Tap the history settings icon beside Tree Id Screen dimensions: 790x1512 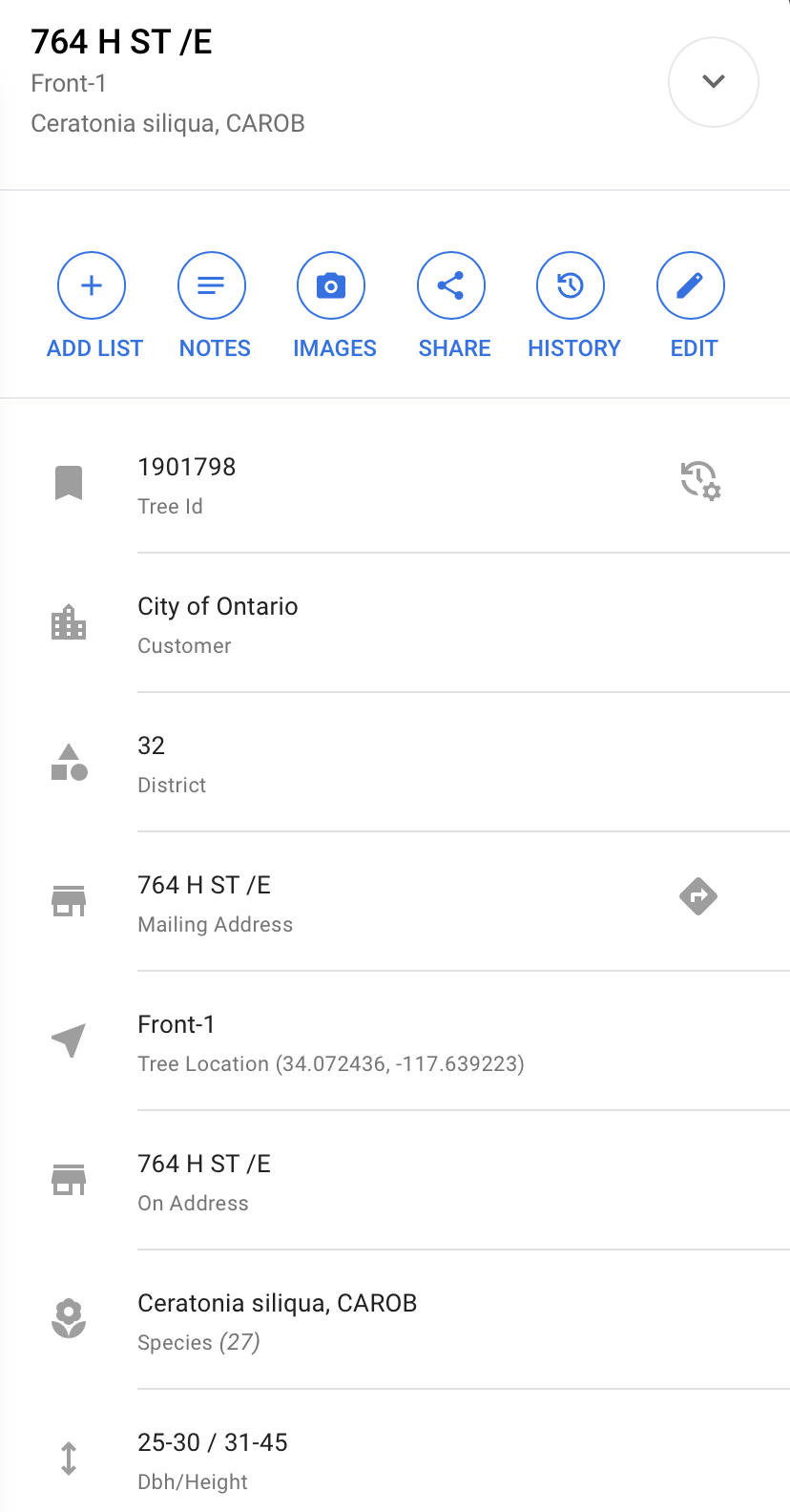point(700,480)
